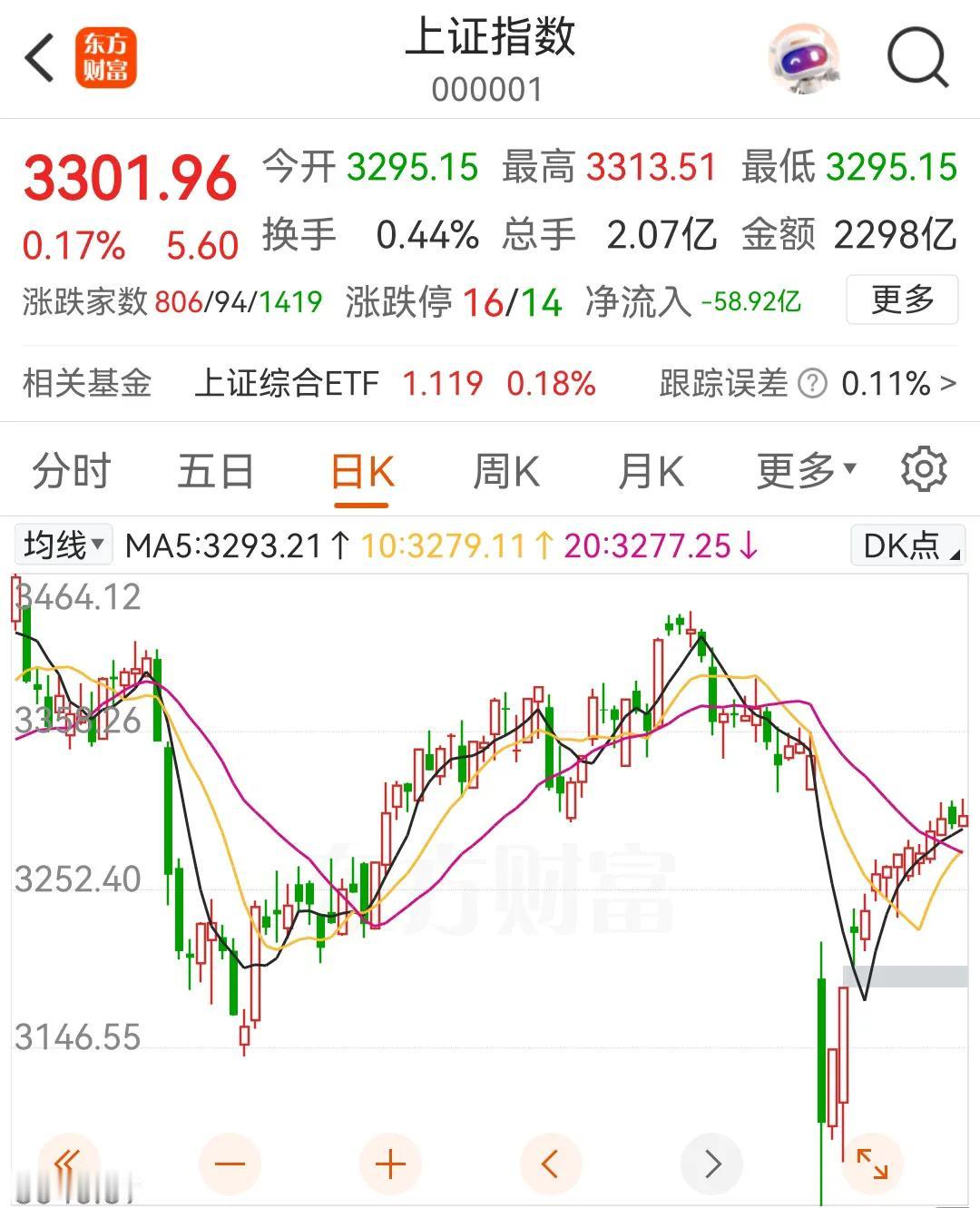980x1208 pixels.
Task: Move chart left with the arrow
Action: point(551,1164)
